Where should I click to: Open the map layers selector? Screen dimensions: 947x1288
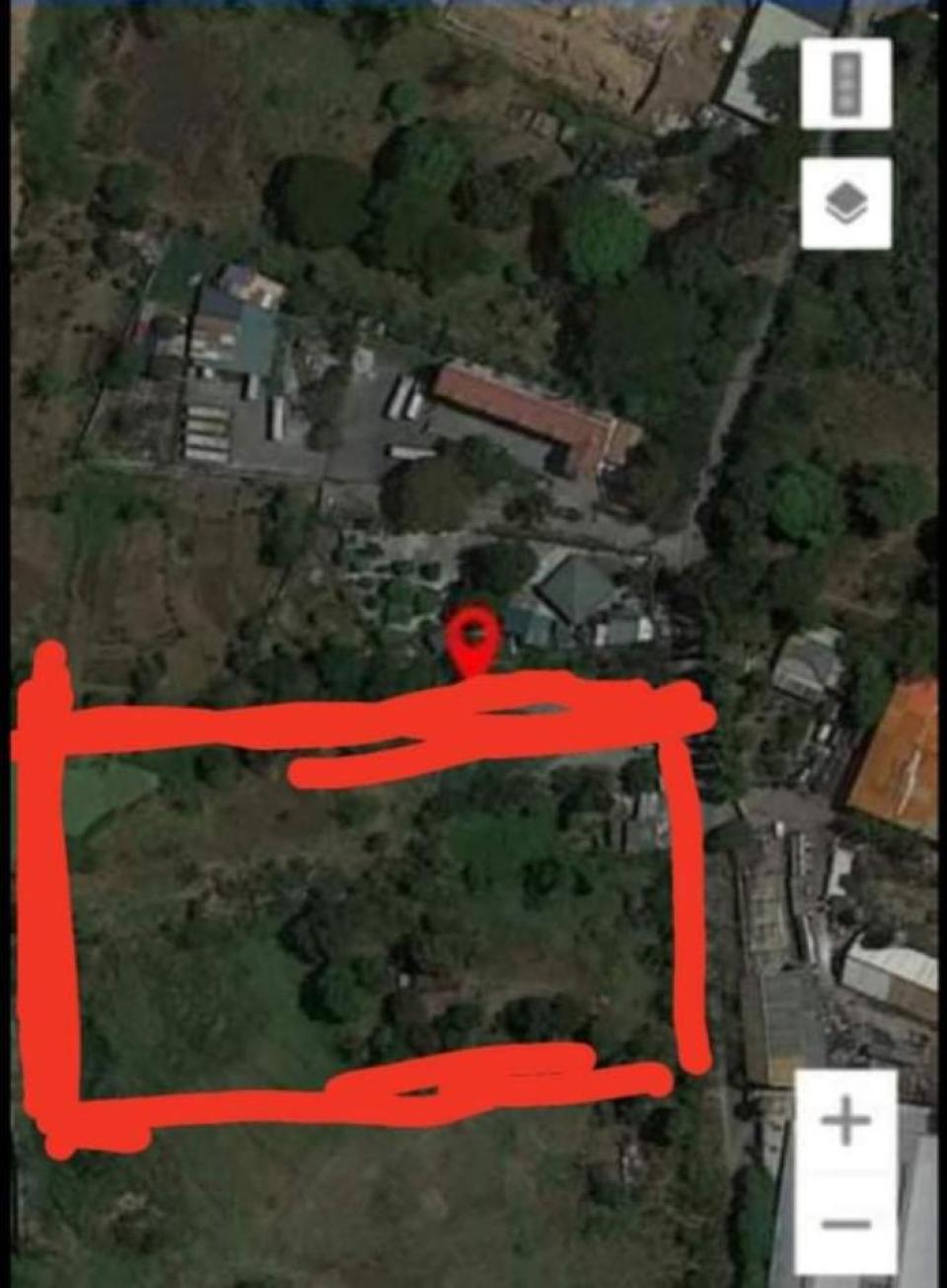(845, 203)
